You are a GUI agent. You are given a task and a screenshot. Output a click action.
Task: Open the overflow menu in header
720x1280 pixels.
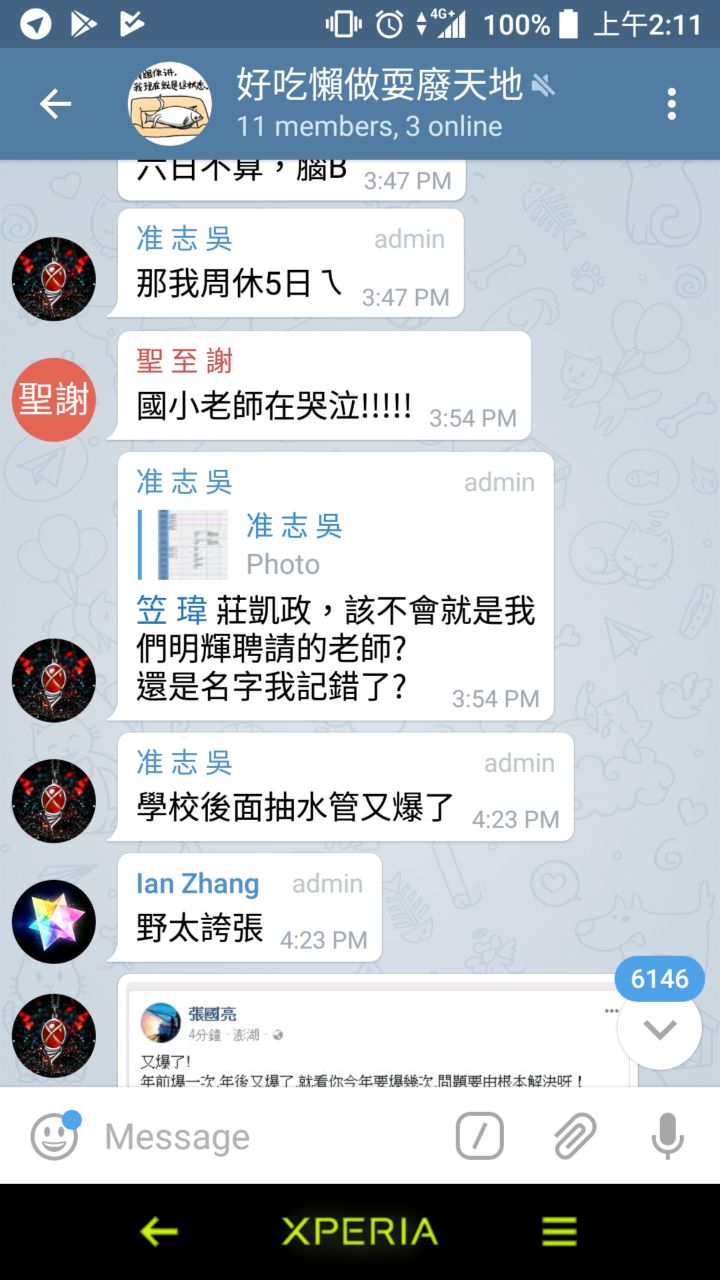(671, 104)
